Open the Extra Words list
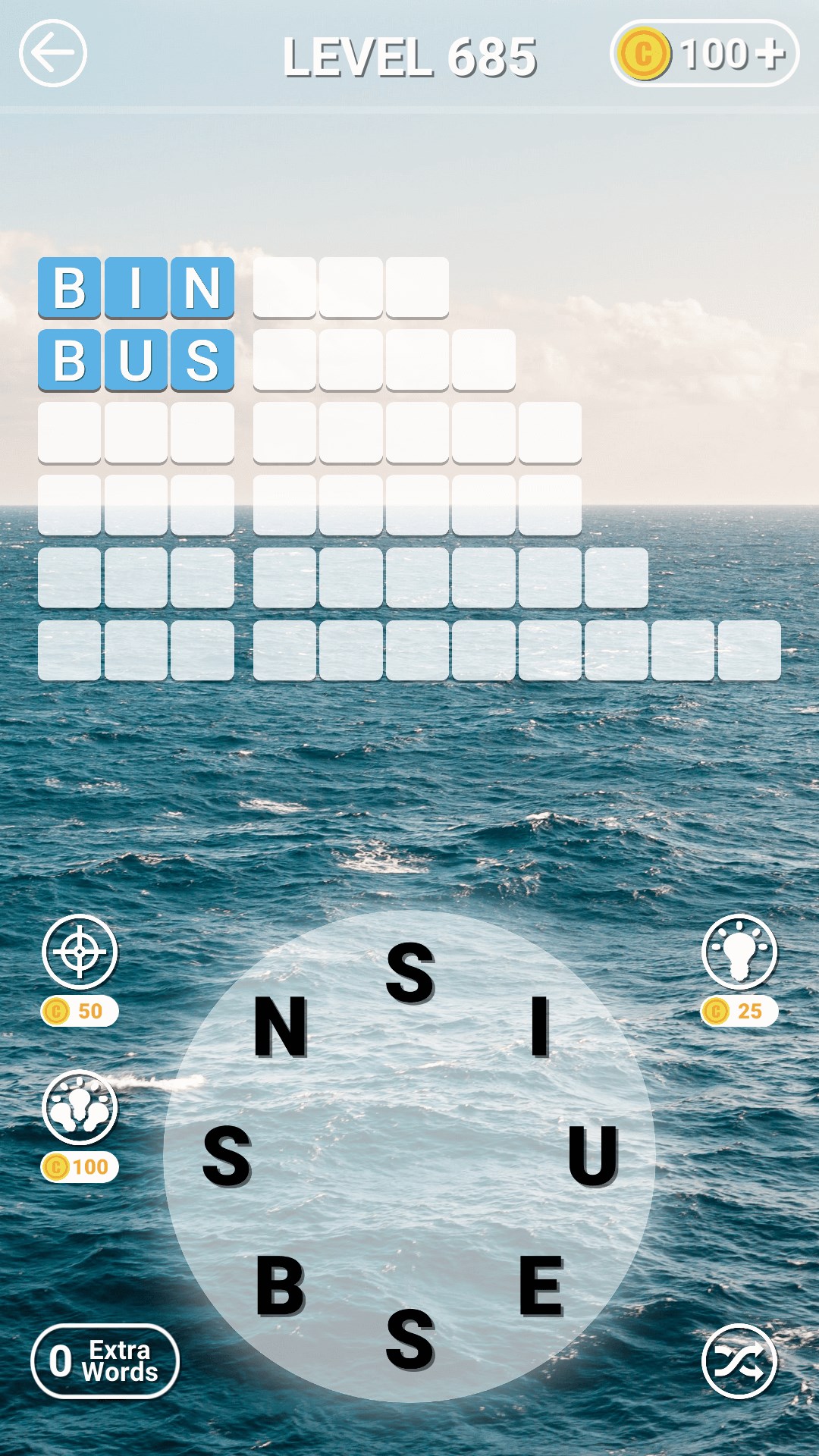 click(x=105, y=1361)
